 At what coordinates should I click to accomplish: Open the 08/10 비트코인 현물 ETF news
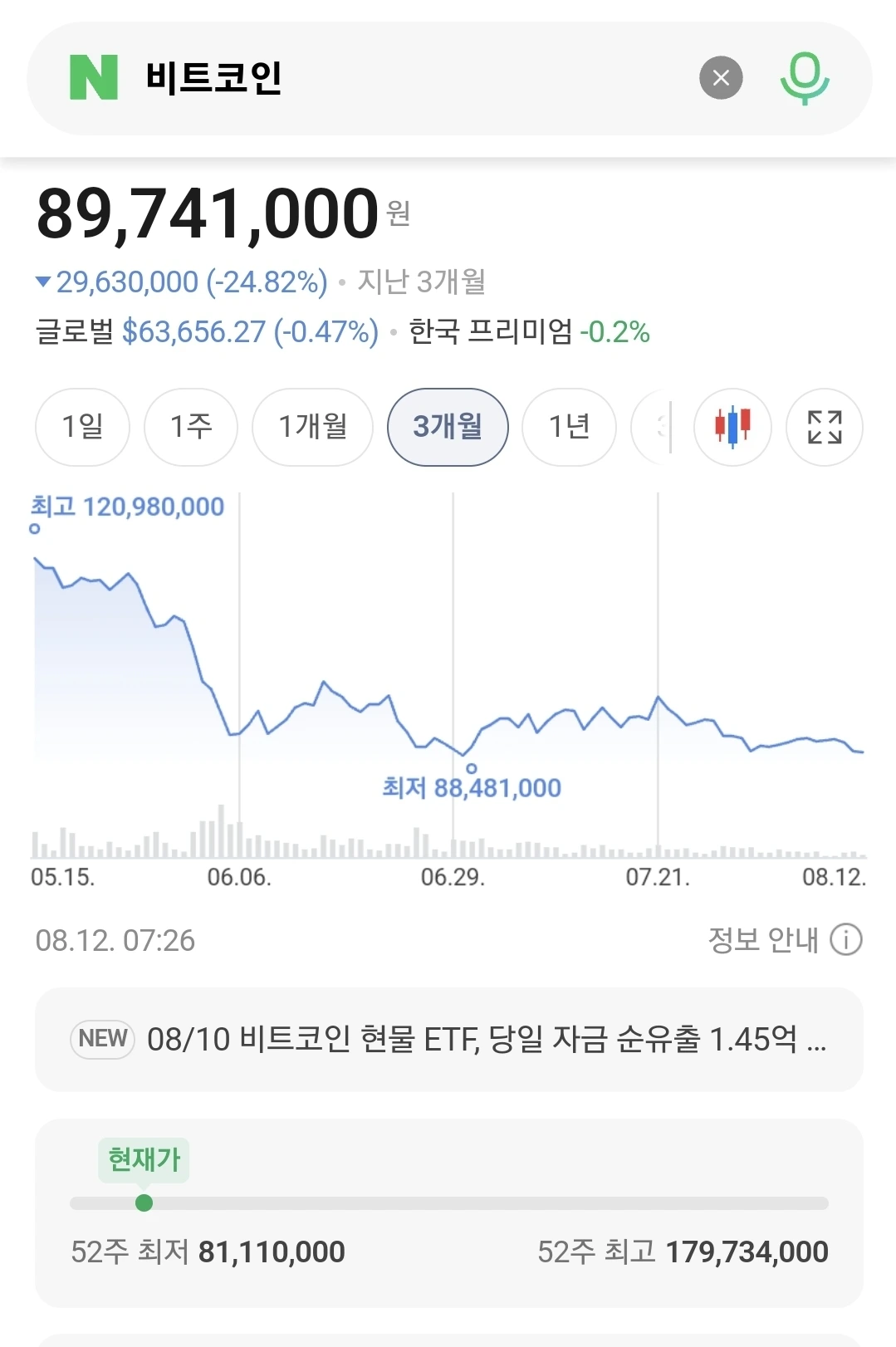449,1039
